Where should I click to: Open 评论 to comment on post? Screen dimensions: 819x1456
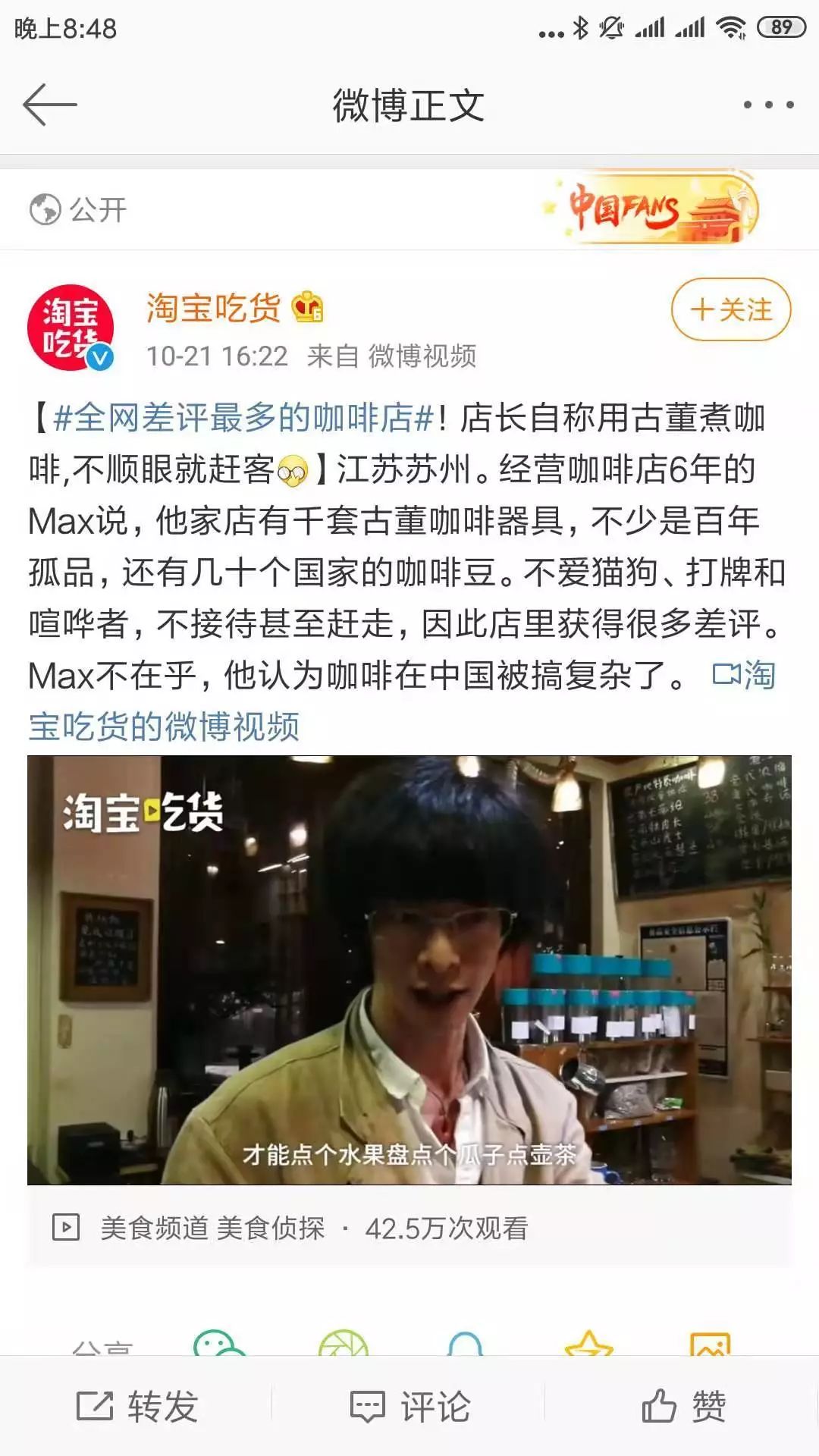pos(410,1406)
